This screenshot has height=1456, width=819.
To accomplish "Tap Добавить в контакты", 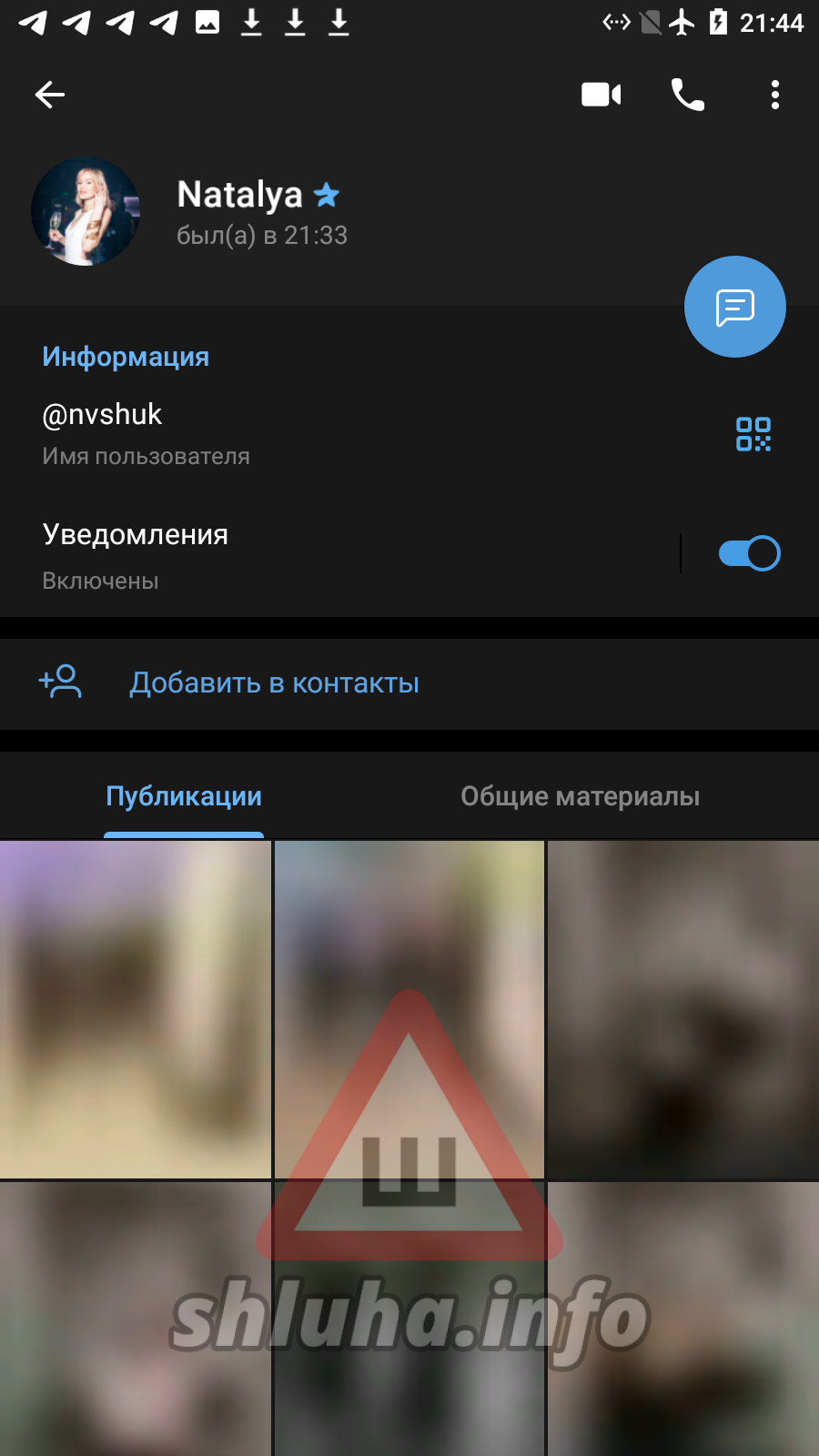I will [274, 683].
